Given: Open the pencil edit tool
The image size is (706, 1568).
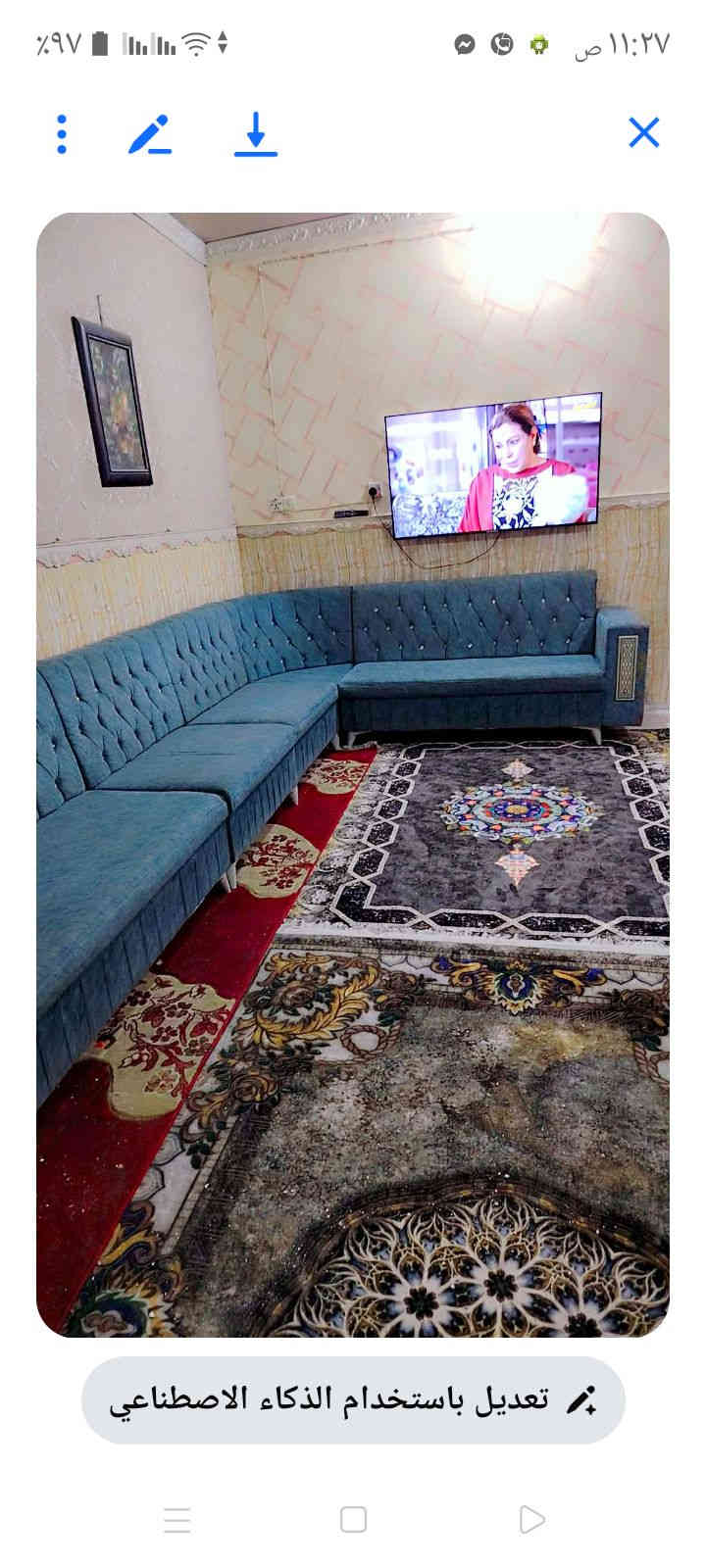Looking at the screenshot, I should (x=150, y=134).
